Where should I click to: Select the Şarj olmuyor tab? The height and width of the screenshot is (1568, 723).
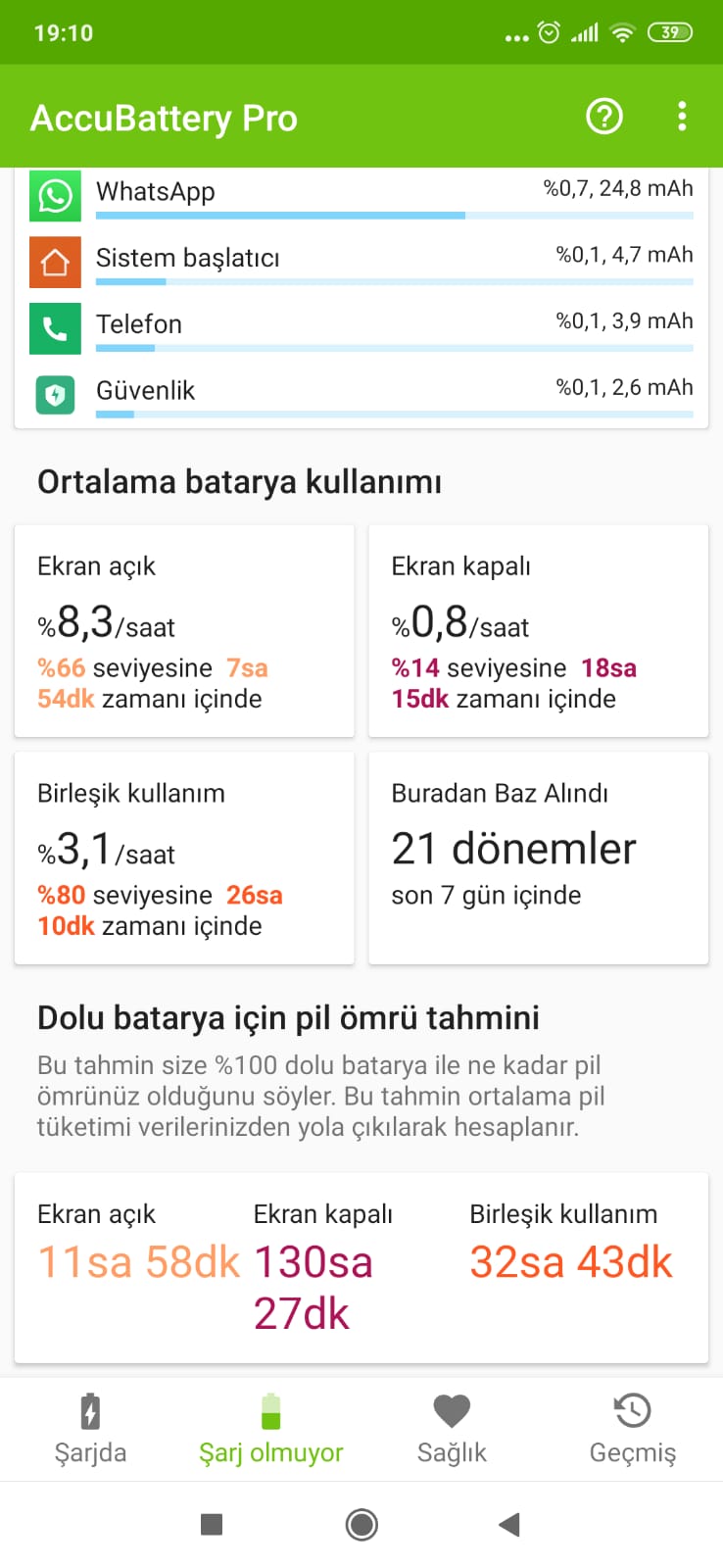point(271,1429)
